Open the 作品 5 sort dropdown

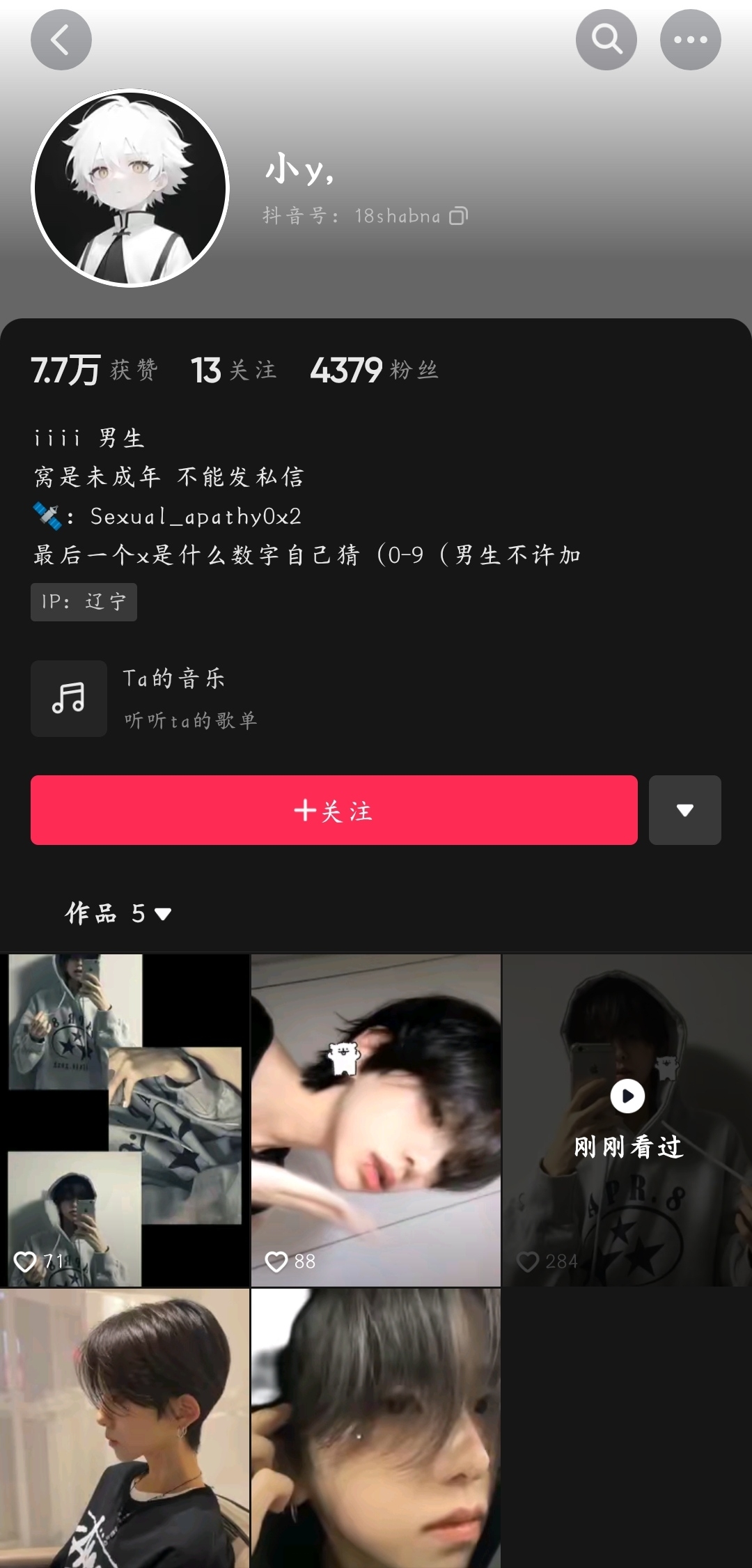[x=118, y=913]
